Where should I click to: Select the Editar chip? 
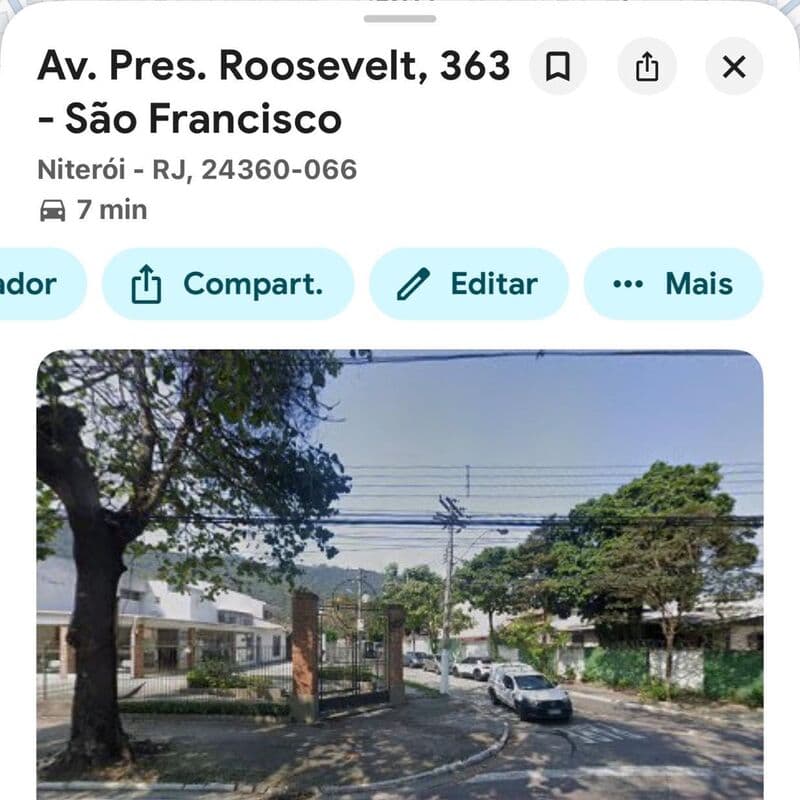[x=469, y=284]
